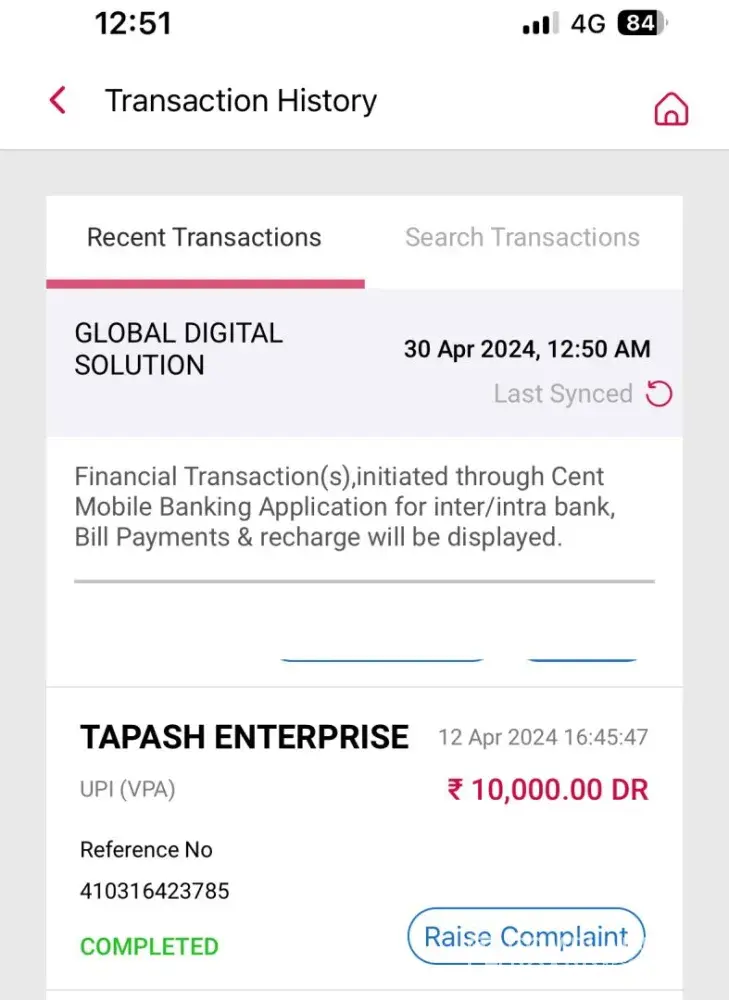
Task: Raise Complaint for Tapash Enterprise transaction
Action: click(x=526, y=937)
